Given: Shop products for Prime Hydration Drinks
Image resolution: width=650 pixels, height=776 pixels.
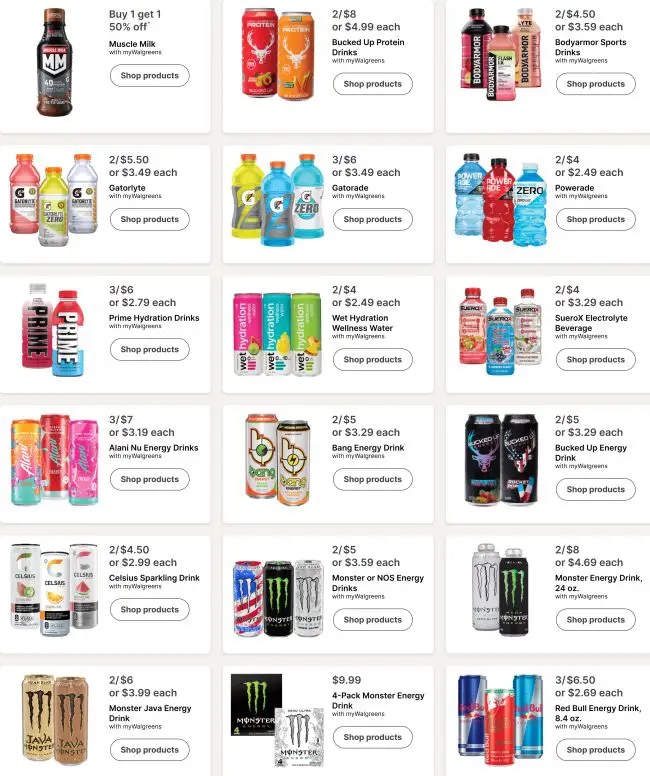Looking at the screenshot, I should click(x=150, y=349).
